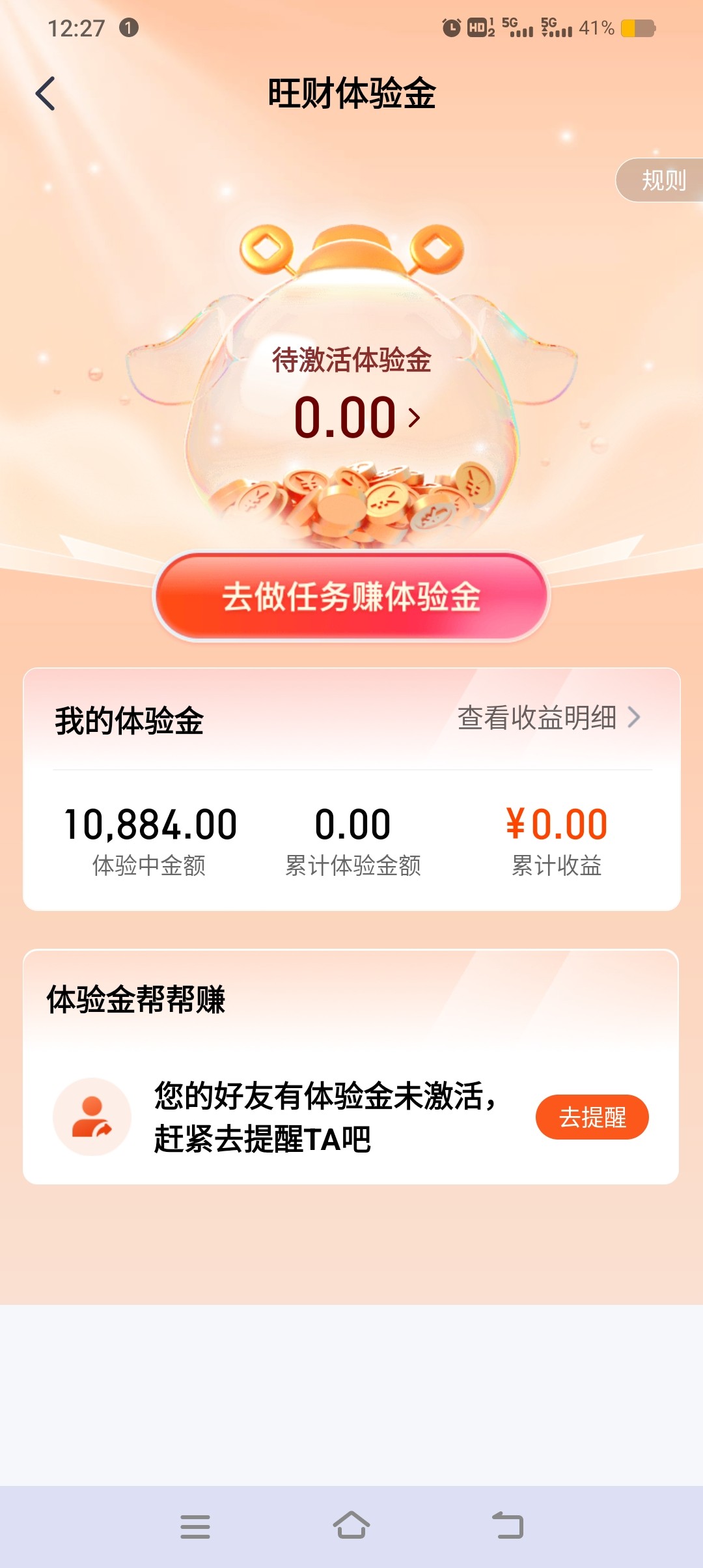Open 查看收益明细 earnings details
703x1568 pixels.
pyautogui.click(x=549, y=718)
